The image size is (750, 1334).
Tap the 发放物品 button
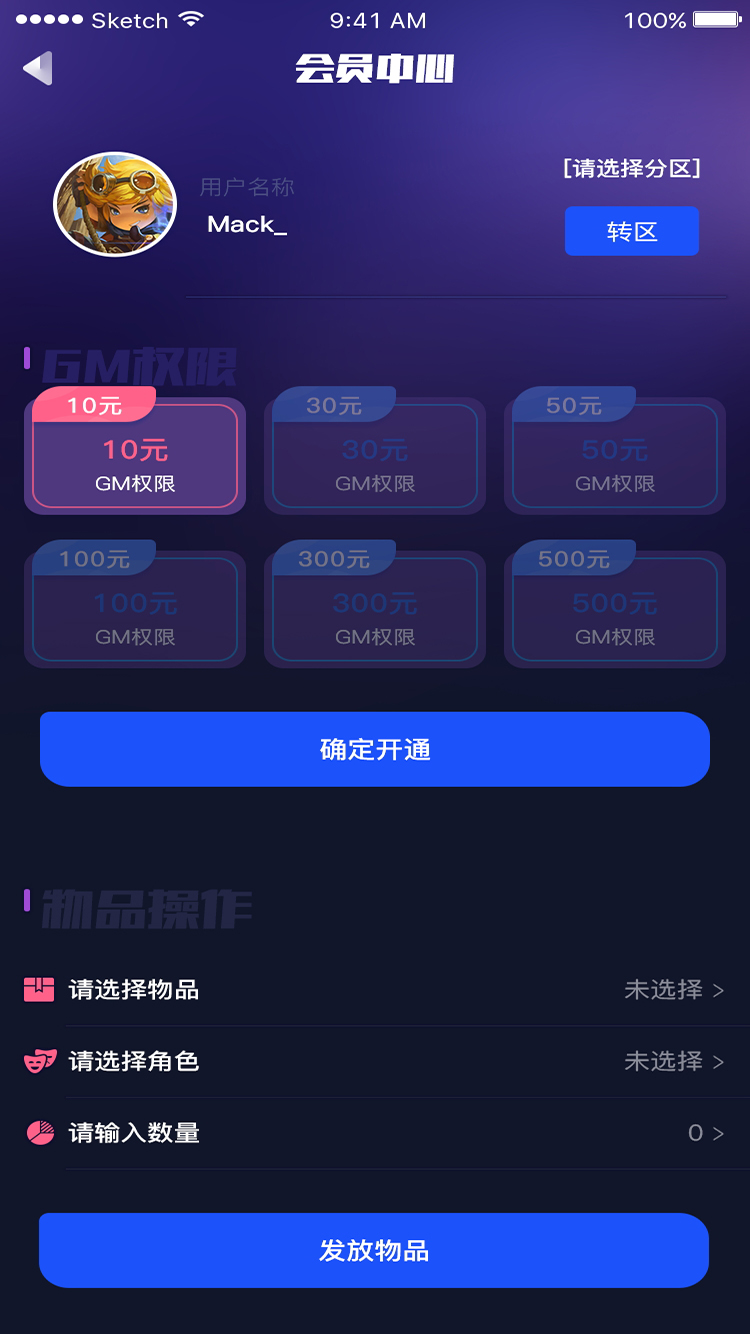click(374, 1250)
